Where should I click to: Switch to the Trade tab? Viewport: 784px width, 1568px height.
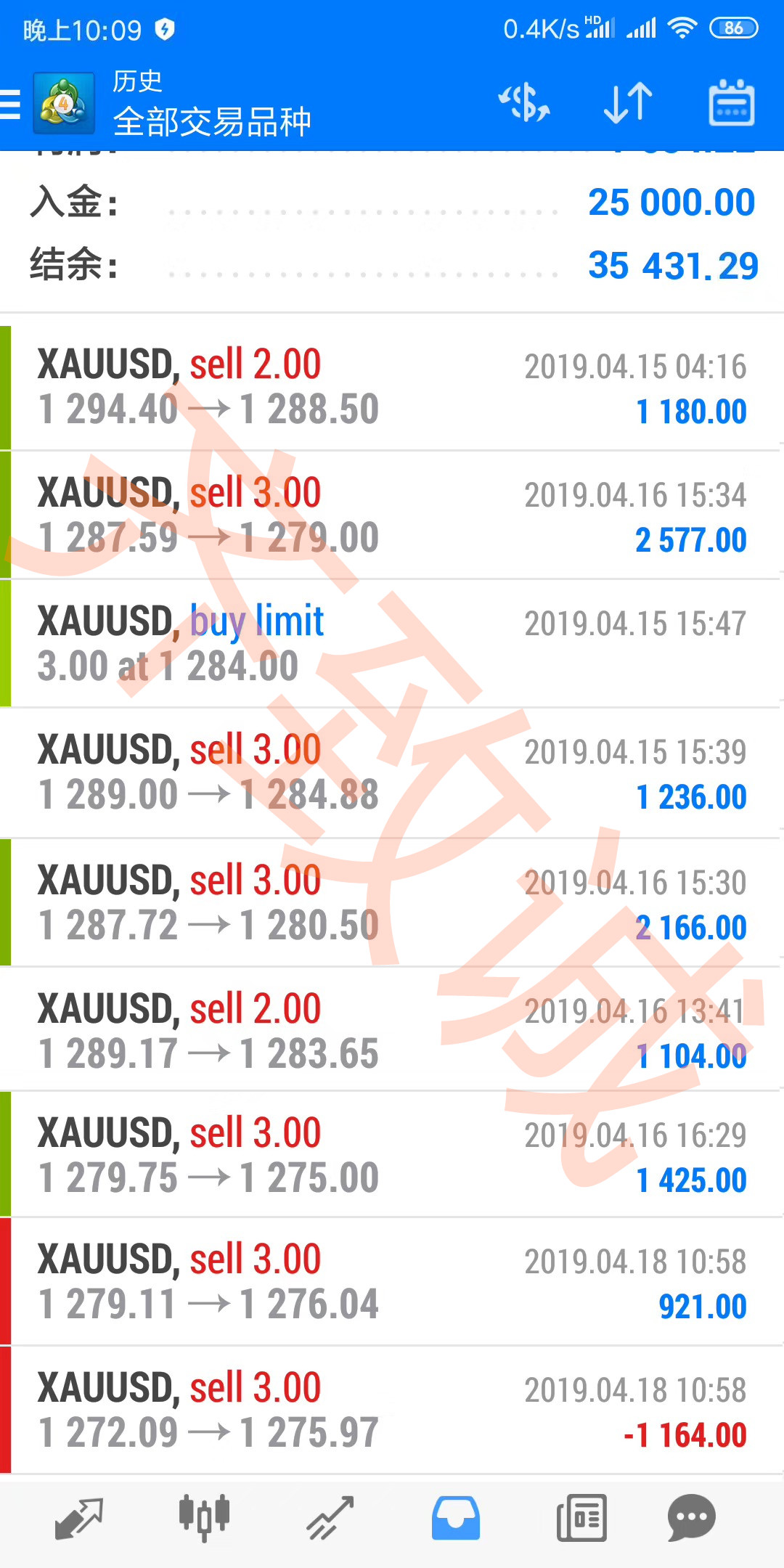click(330, 1518)
